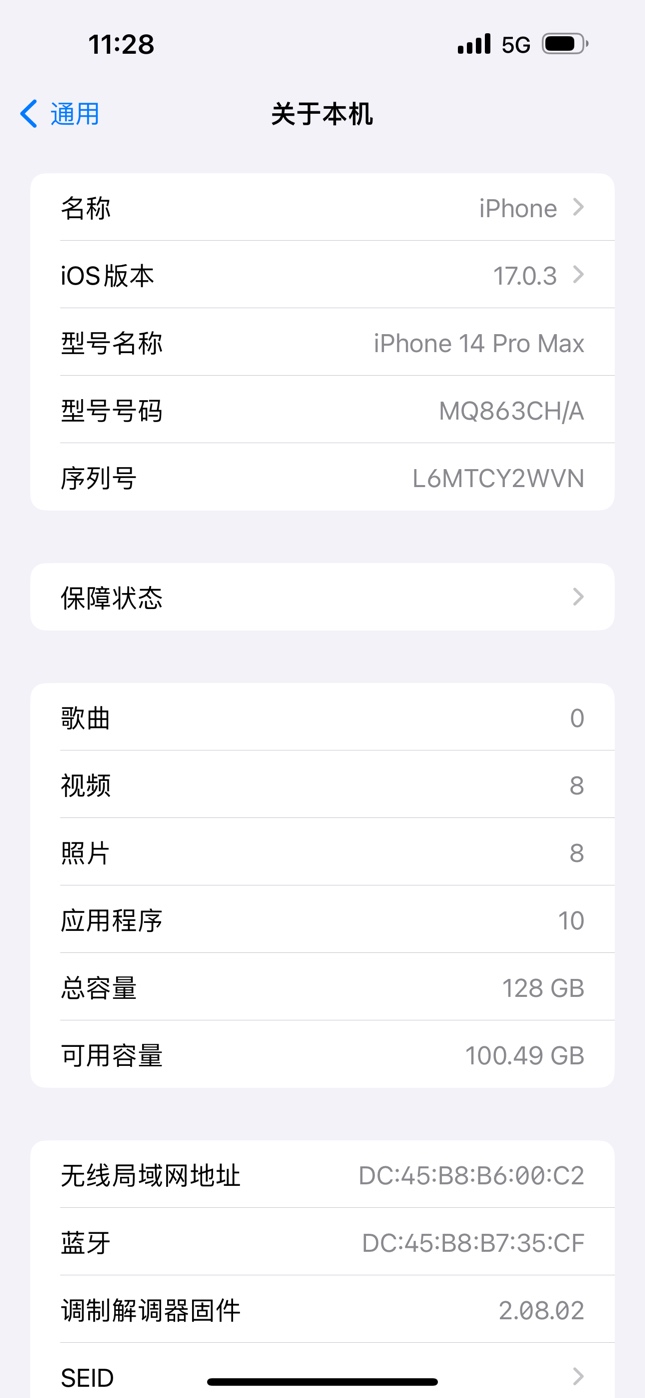The height and width of the screenshot is (1398, 645).
Task: Tap the 型号号码 row to toggle its number
Action: coord(322,410)
